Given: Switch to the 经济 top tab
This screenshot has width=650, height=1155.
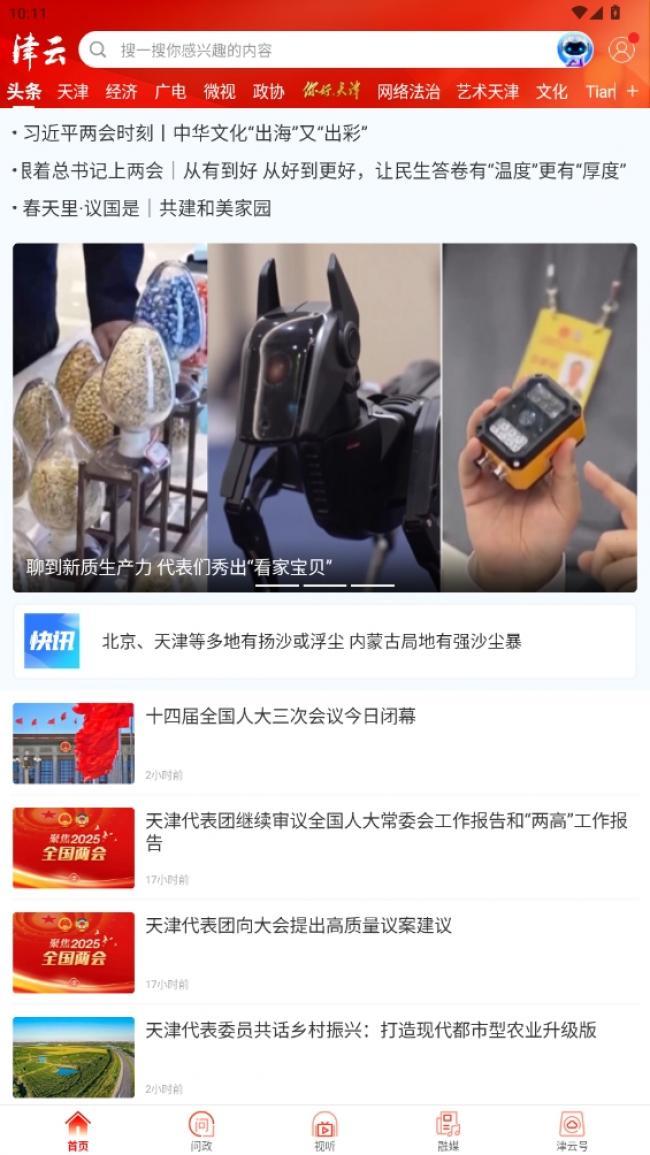Looking at the screenshot, I should 121,92.
